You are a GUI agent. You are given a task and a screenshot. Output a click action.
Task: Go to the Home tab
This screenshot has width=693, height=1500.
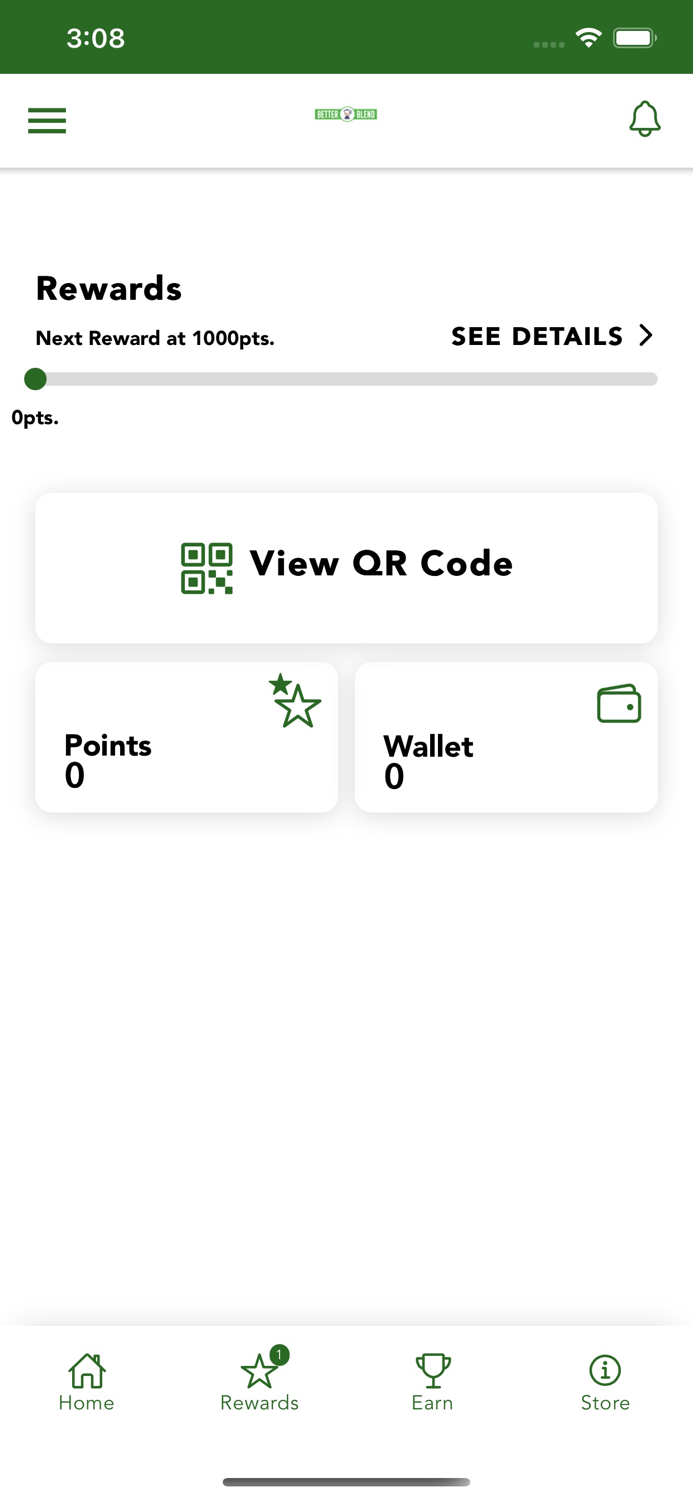click(x=86, y=1383)
